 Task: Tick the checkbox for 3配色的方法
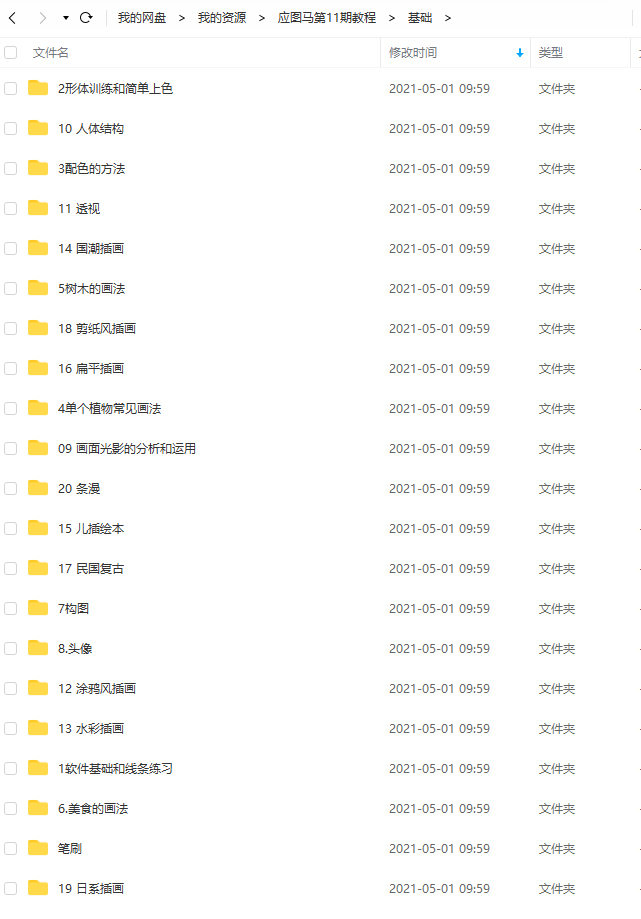coord(11,169)
